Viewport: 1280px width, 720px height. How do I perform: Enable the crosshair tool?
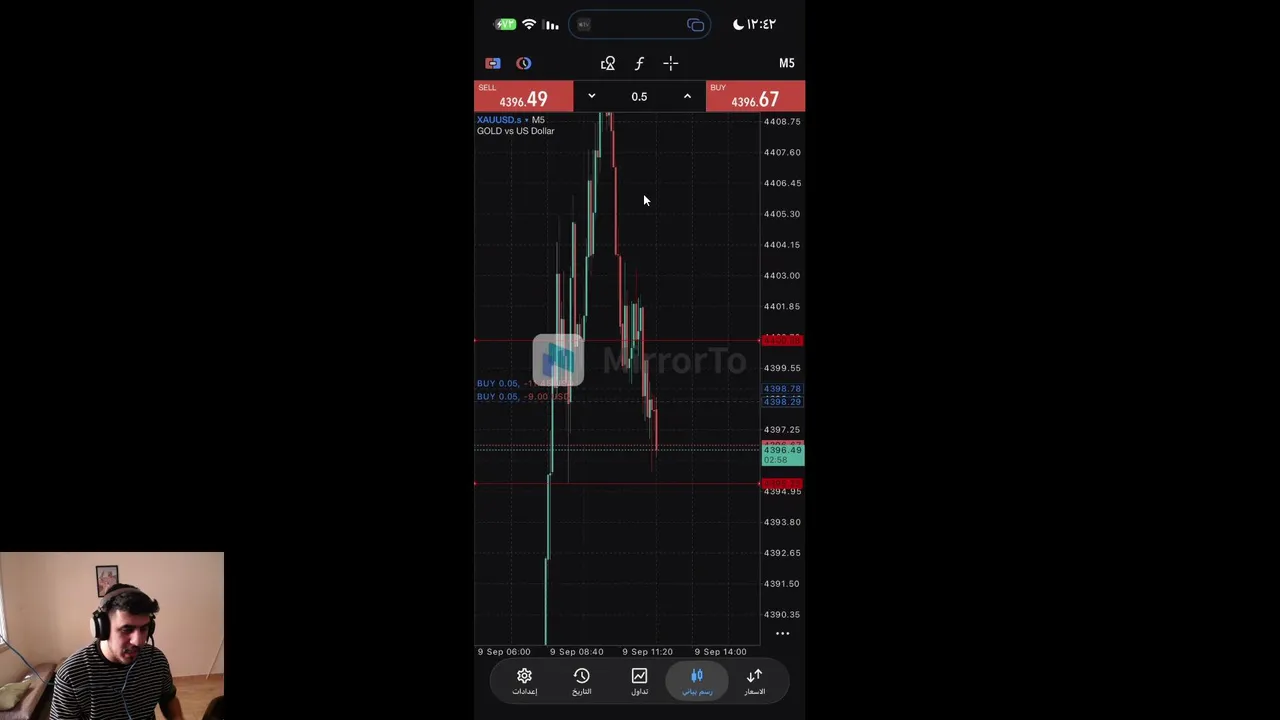(671, 63)
